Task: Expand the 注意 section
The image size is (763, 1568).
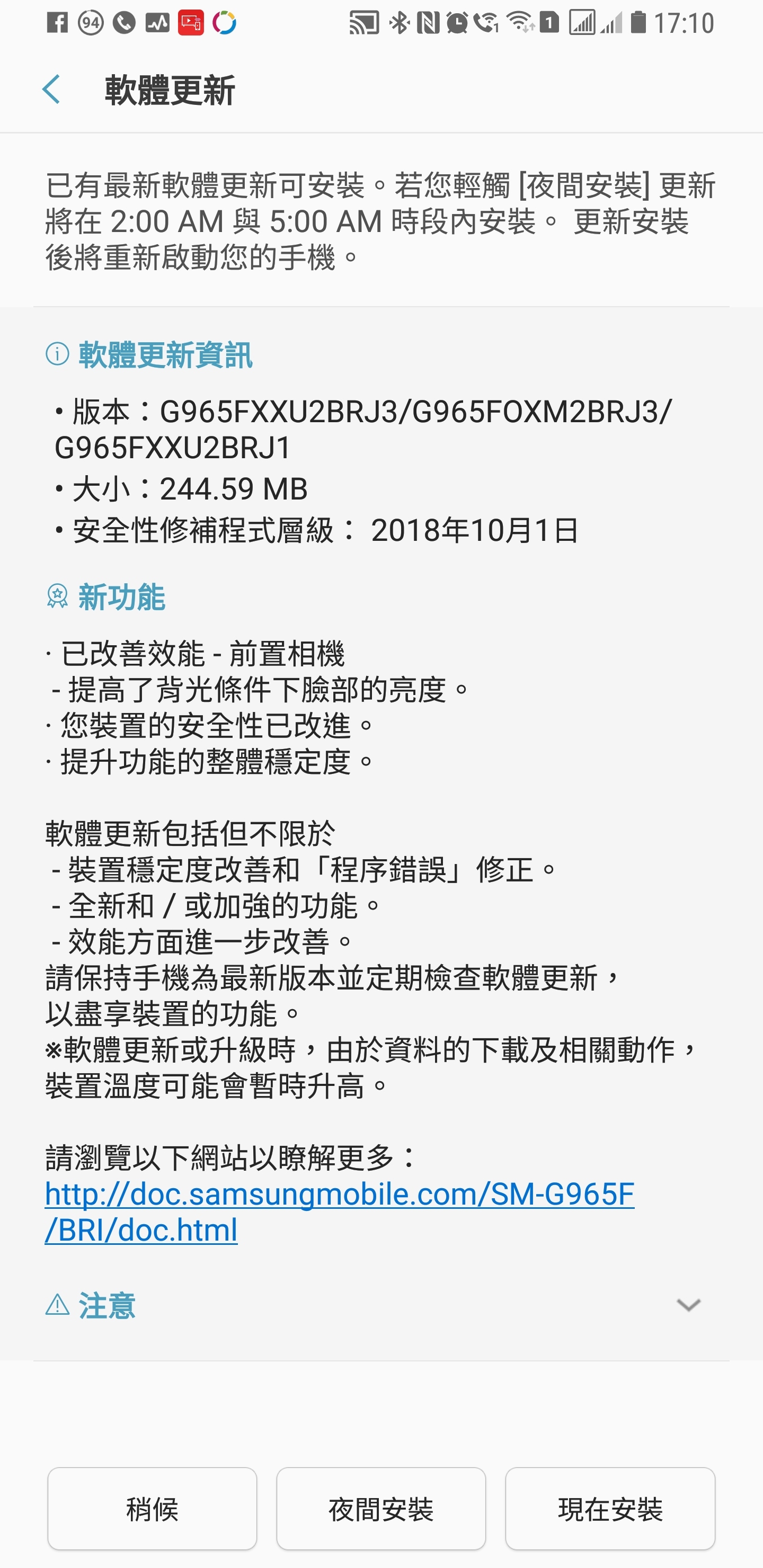Action: [688, 1305]
